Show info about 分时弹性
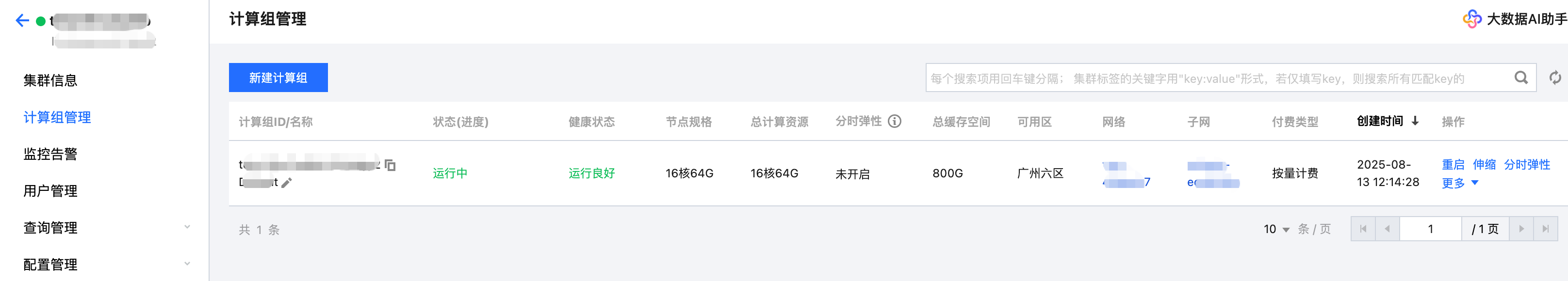Screen dimensions: 1568x281 coord(894,122)
